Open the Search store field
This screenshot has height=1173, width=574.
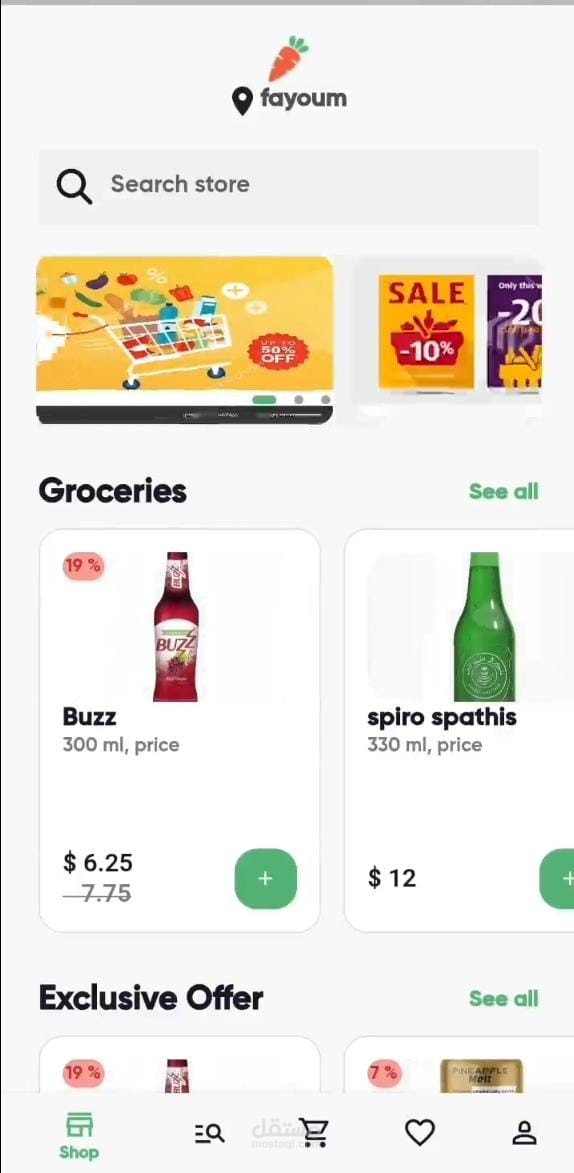288,186
